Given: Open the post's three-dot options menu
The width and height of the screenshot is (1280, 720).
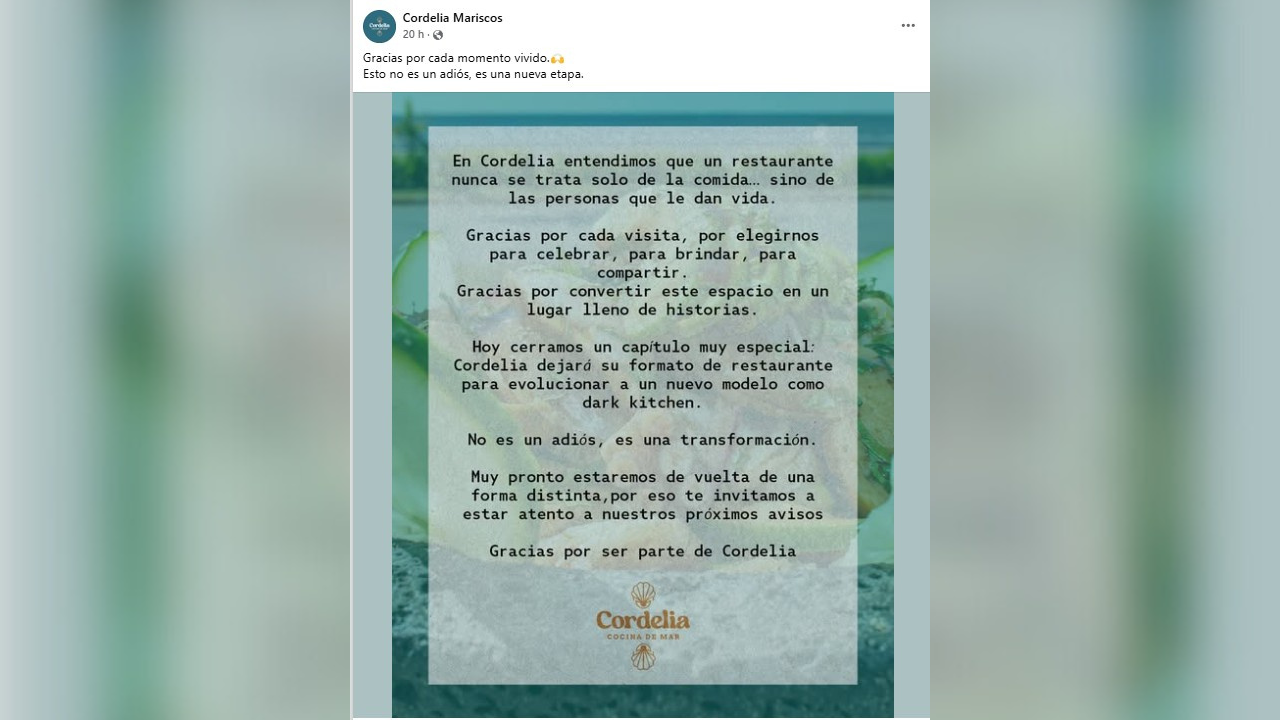Looking at the screenshot, I should click(907, 26).
